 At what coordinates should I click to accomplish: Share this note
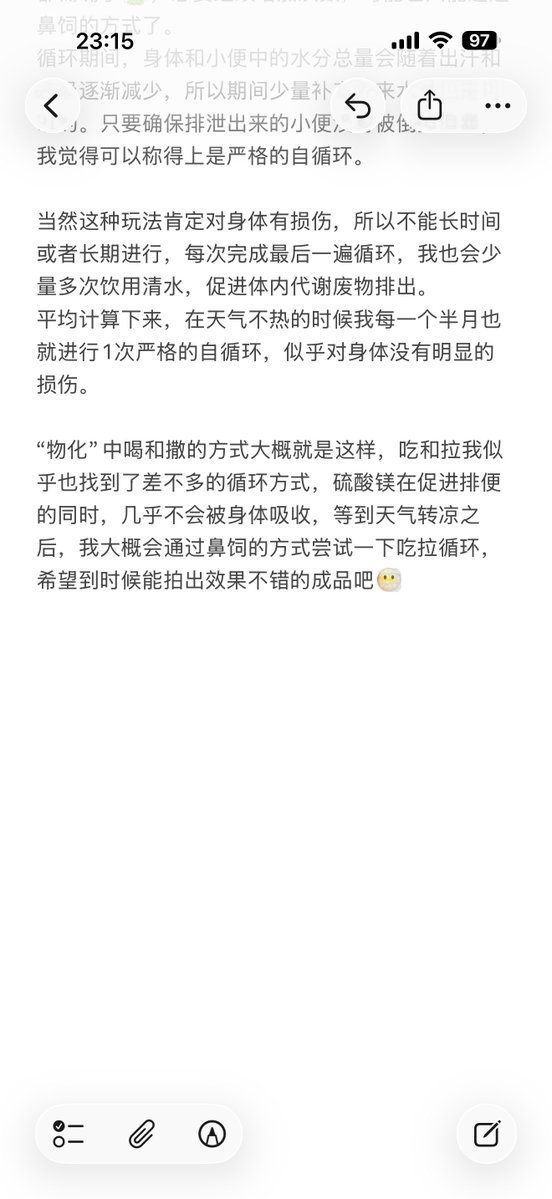pos(430,106)
